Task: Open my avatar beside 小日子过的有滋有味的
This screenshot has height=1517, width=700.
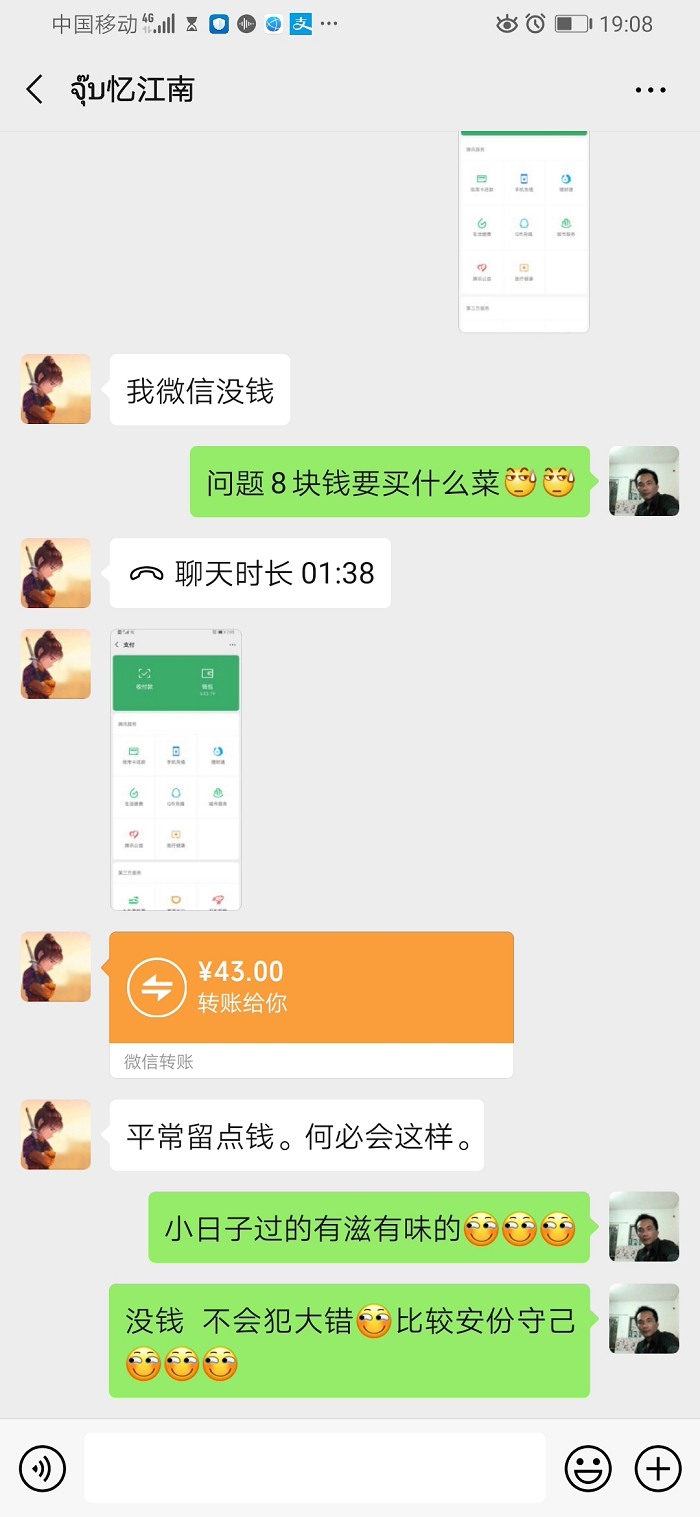Action: [644, 1226]
